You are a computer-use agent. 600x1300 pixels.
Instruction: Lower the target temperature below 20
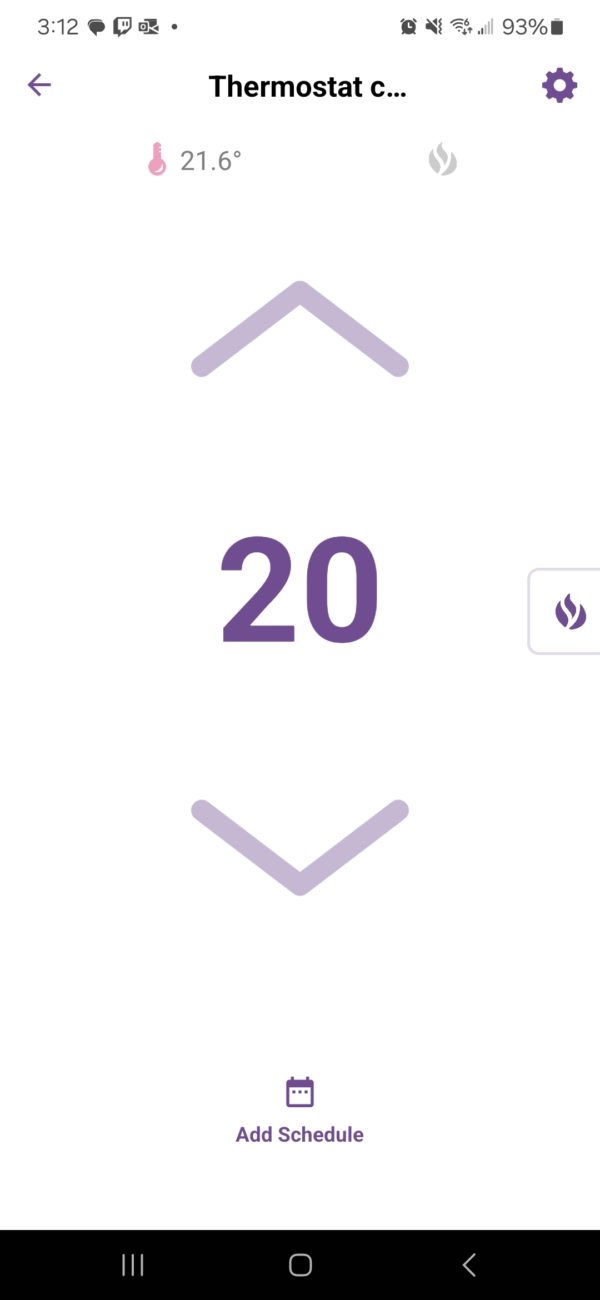tap(300, 846)
